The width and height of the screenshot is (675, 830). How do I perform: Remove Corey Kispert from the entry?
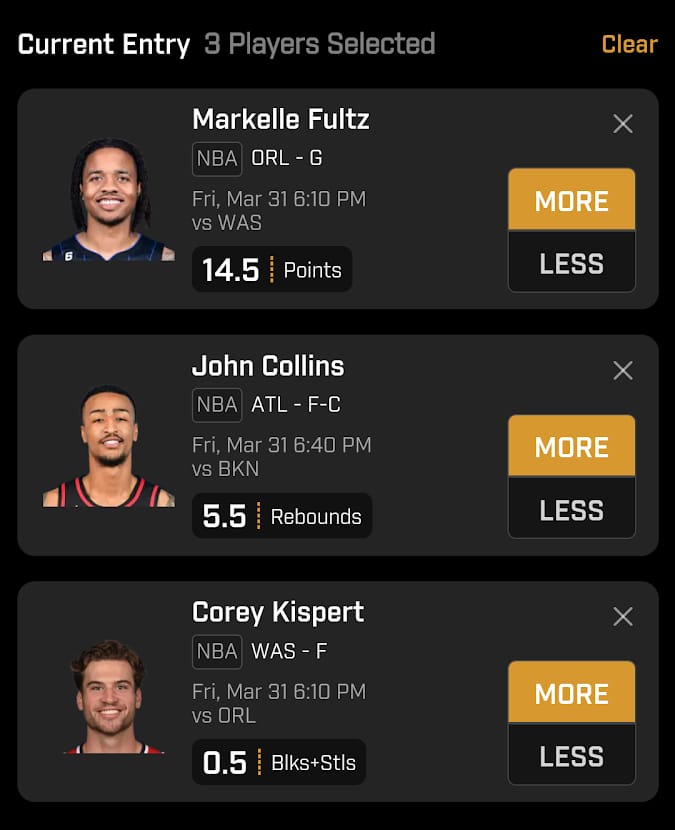pyautogui.click(x=622, y=617)
